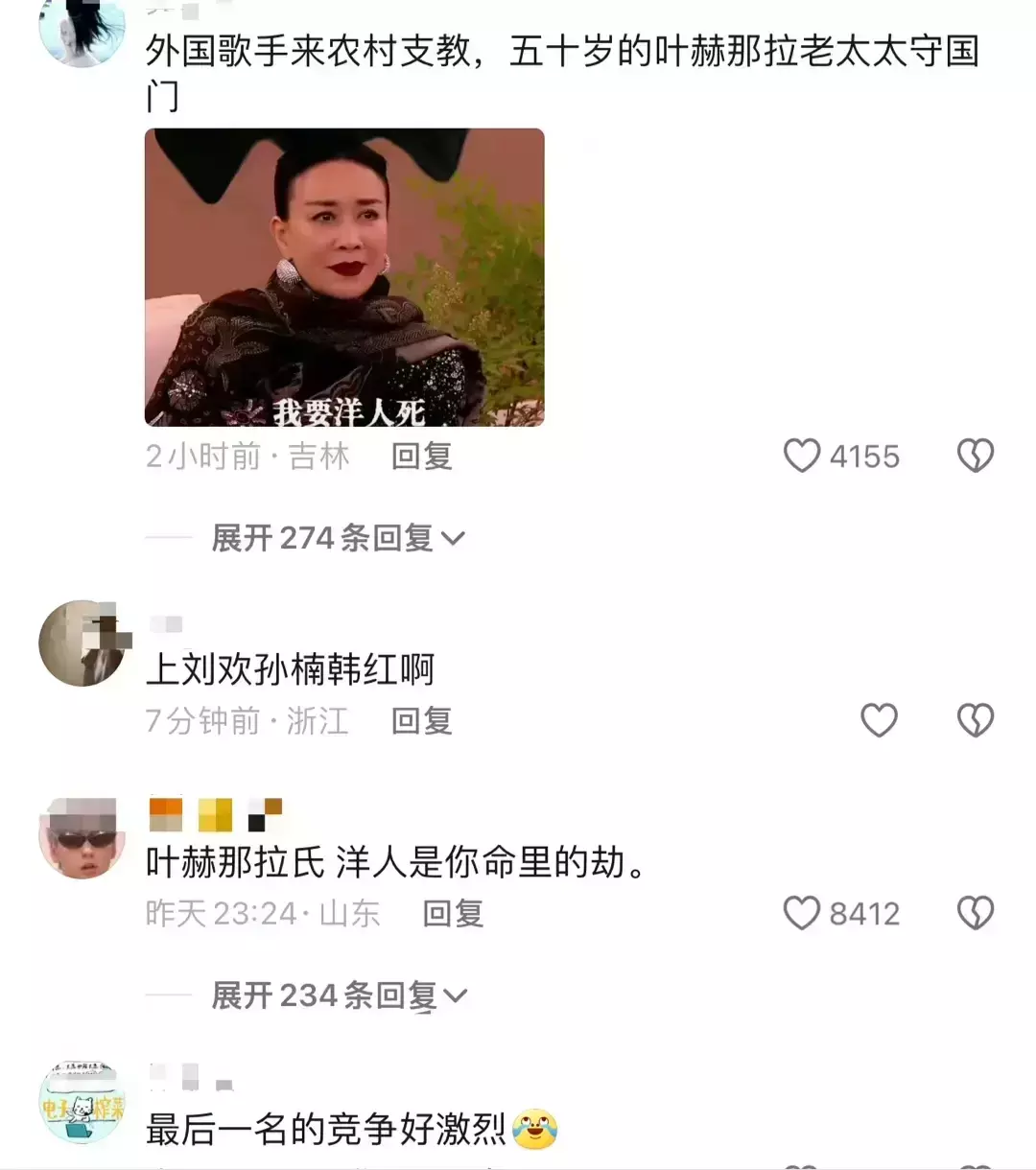Dislike the comment posted from 山东
Image resolution: width=1036 pixels, height=1170 pixels.
[975, 913]
